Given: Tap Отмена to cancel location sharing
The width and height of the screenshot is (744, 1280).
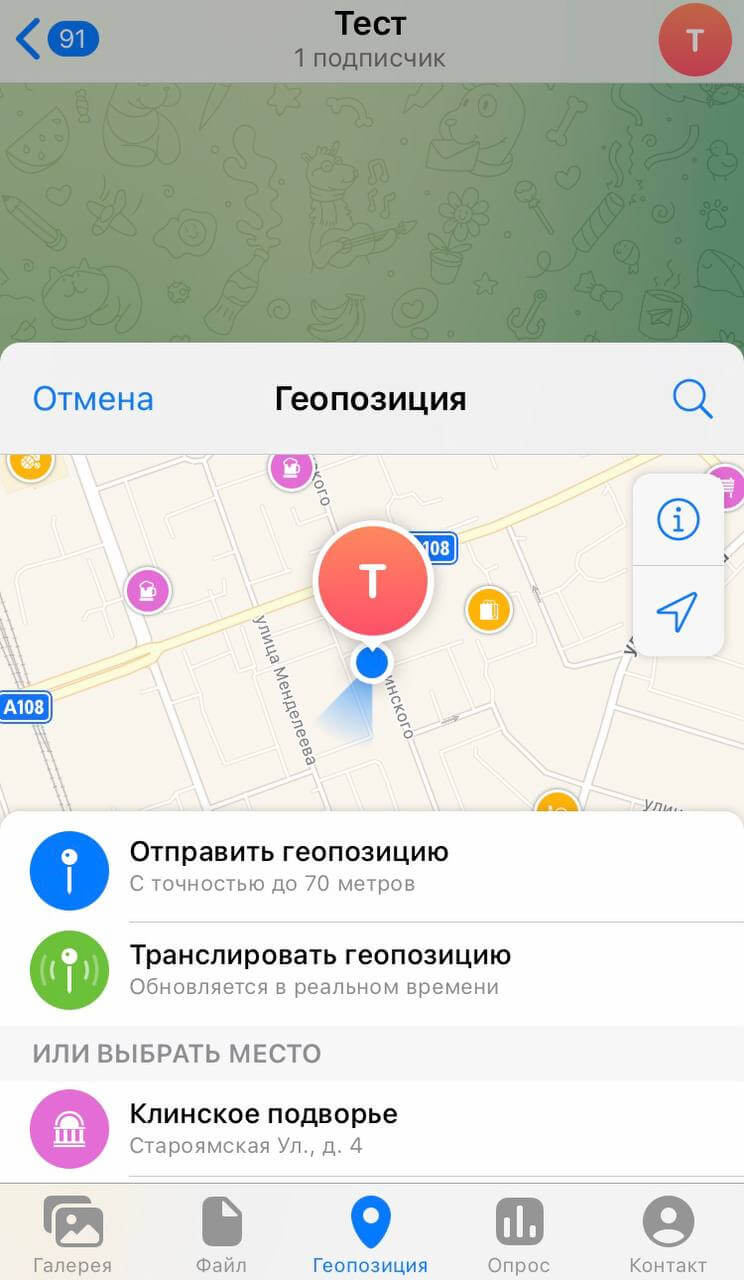Looking at the screenshot, I should 93,399.
